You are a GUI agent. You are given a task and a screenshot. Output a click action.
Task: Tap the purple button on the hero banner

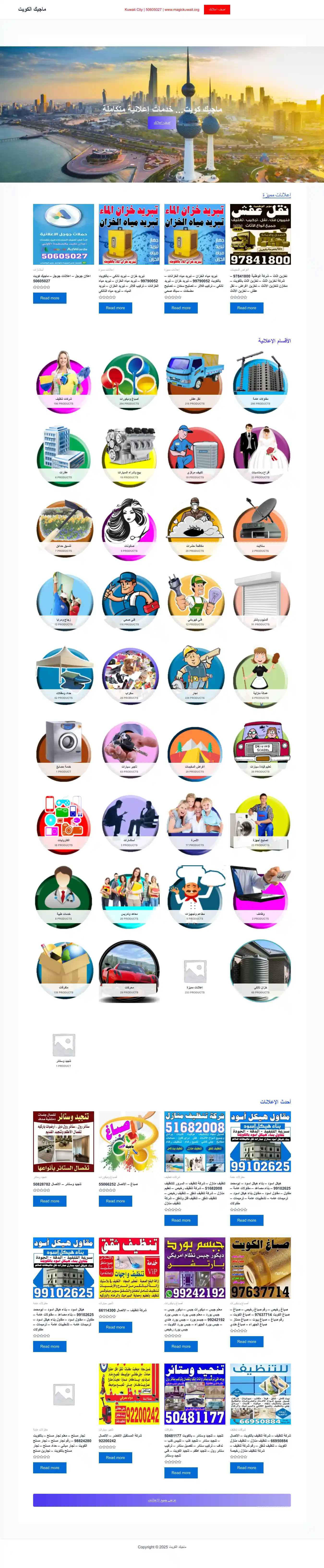(x=162, y=122)
